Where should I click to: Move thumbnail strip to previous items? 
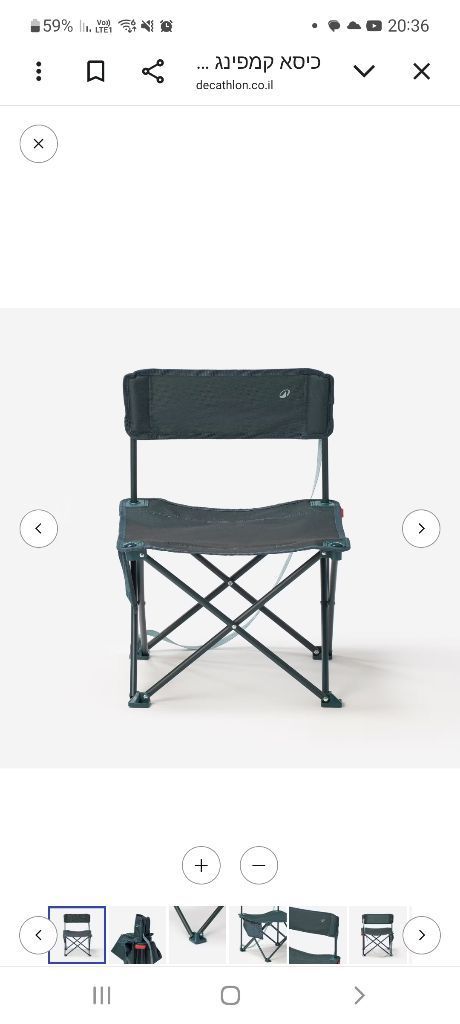39,935
